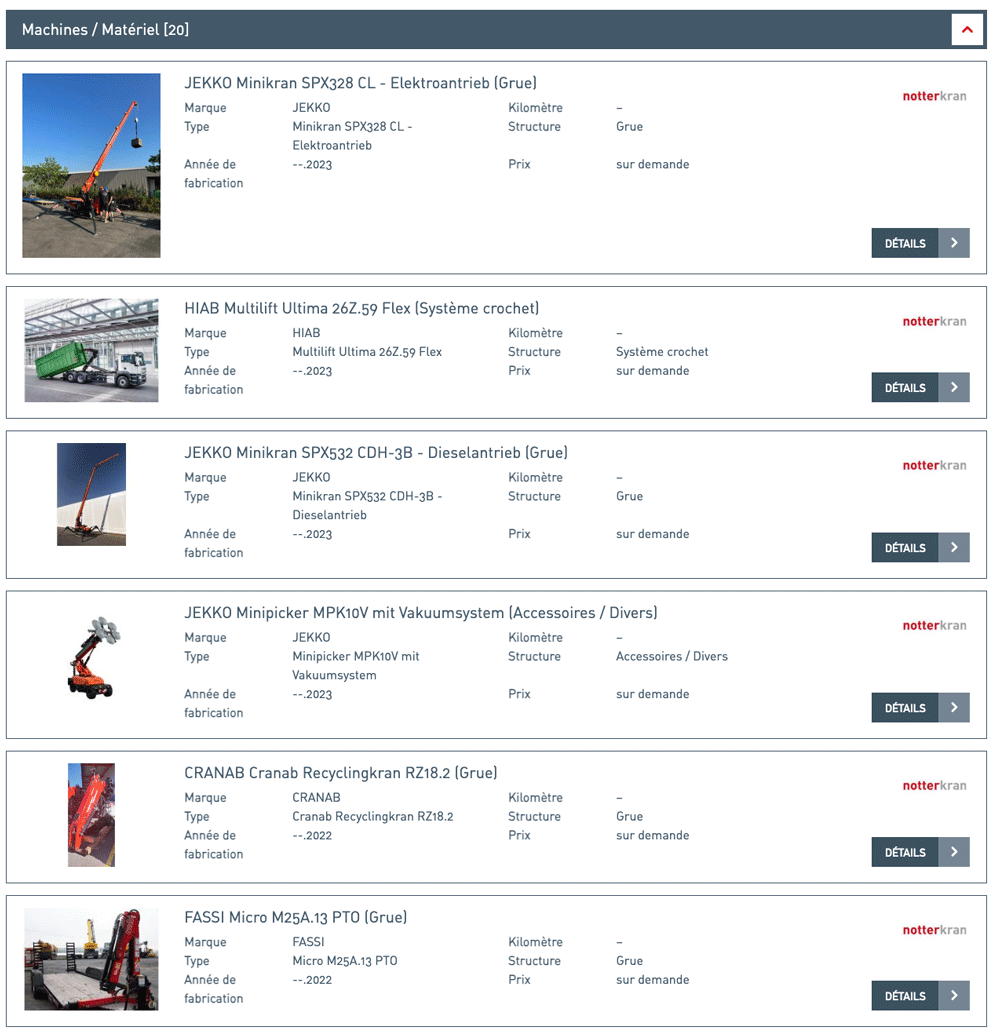This screenshot has width=1000, height=1036.
Task: Tap the CRANAB Recyclingkran picture
Action: click(91, 815)
